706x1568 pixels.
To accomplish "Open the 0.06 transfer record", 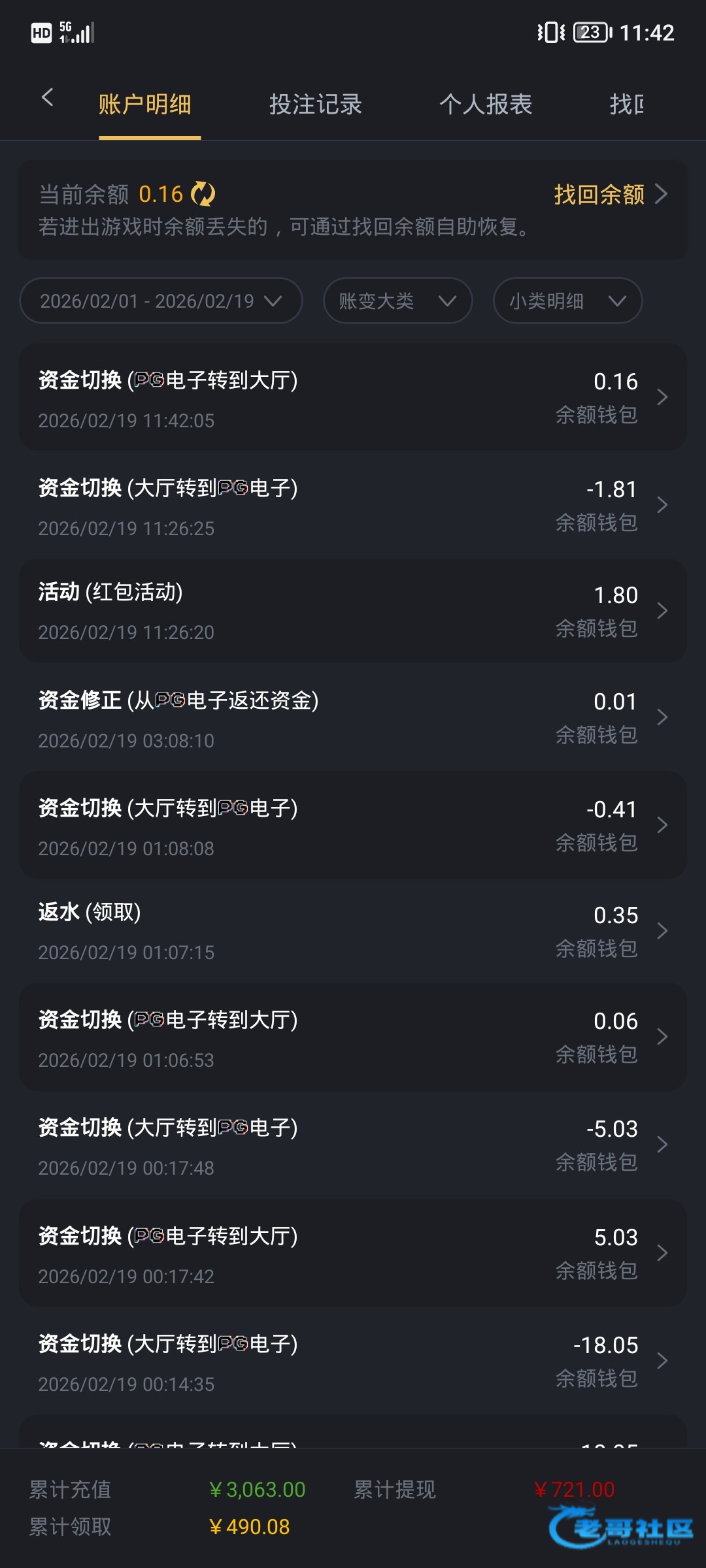I will 353,1037.
